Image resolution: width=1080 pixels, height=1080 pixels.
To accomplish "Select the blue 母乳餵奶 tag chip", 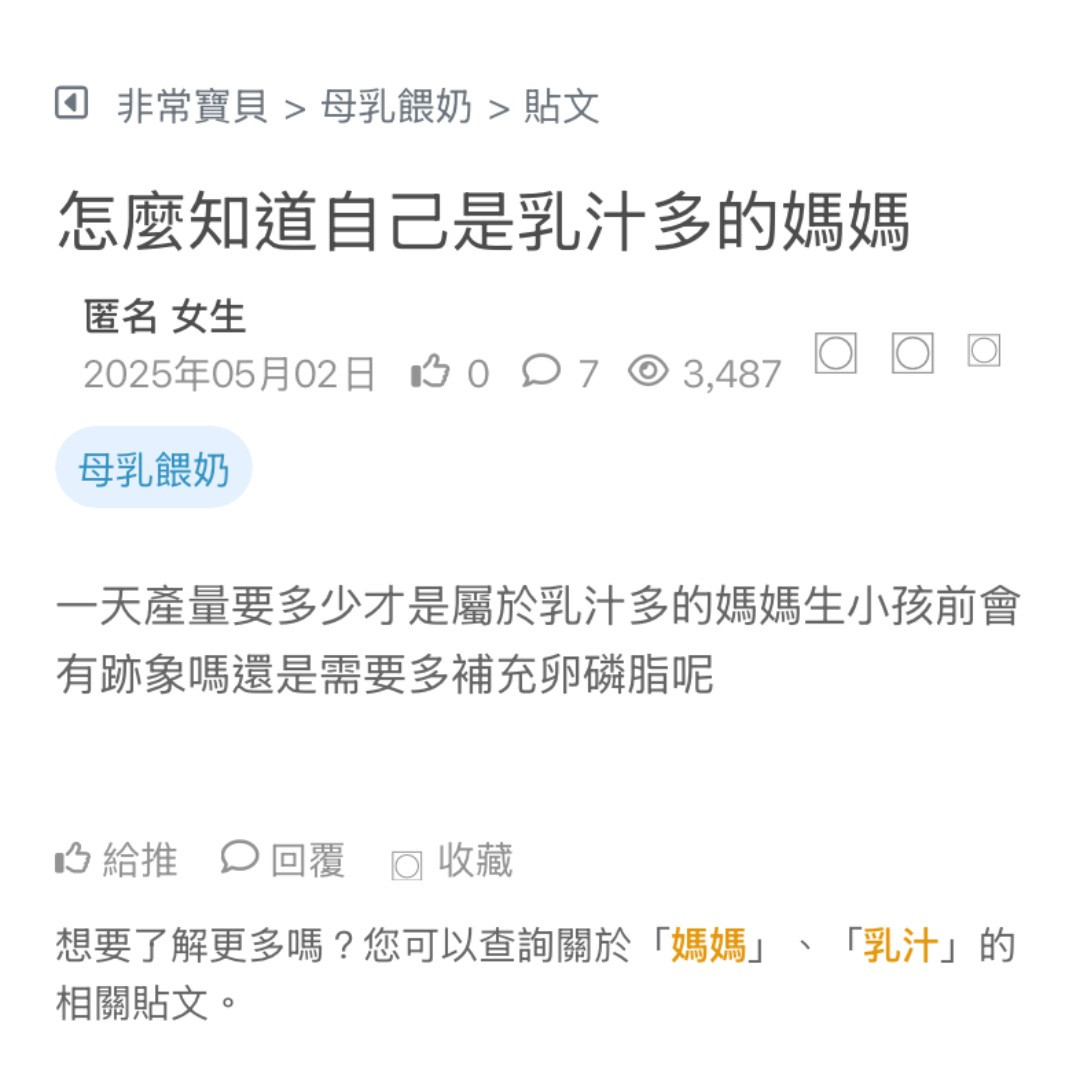I will (154, 468).
